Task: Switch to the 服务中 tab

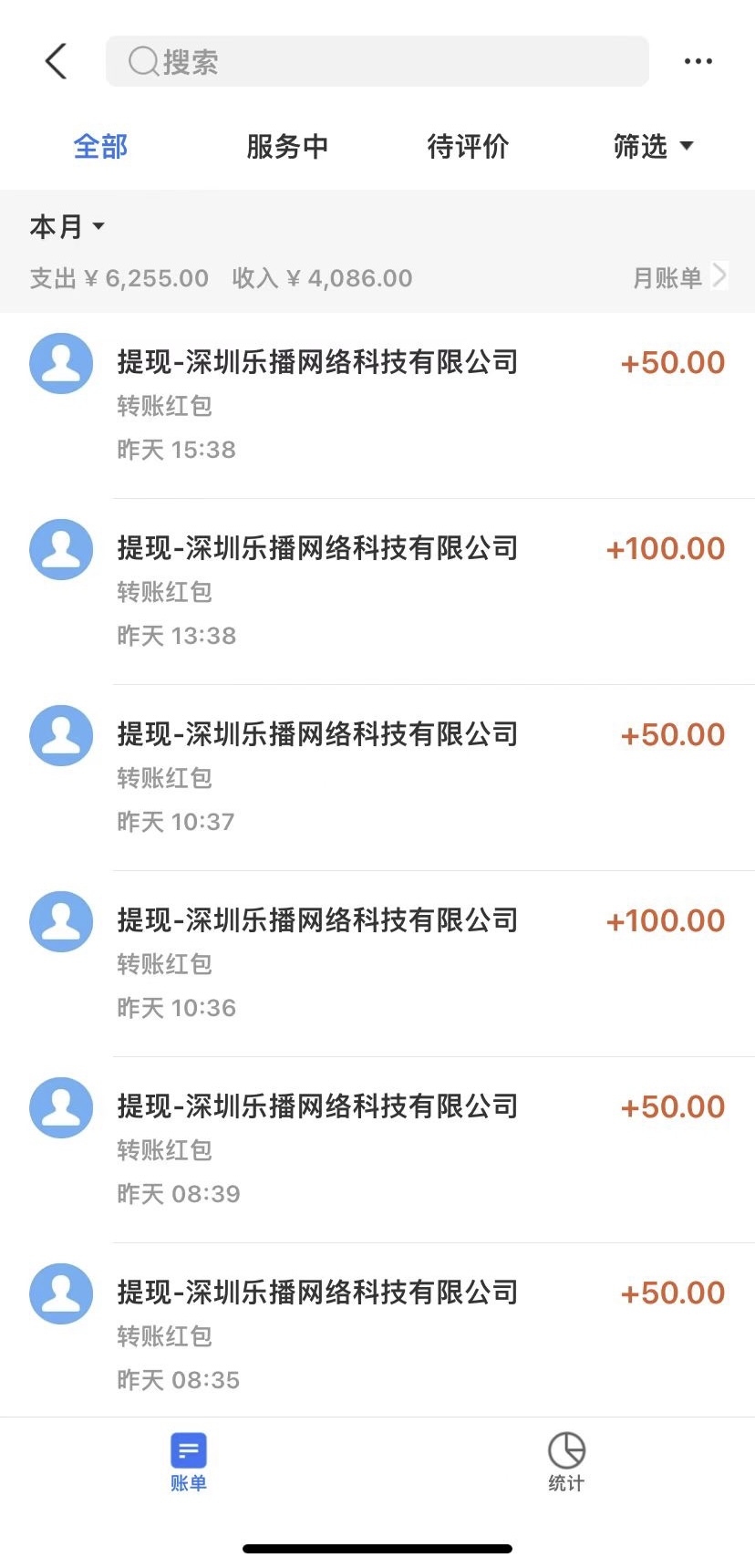Action: [287, 146]
